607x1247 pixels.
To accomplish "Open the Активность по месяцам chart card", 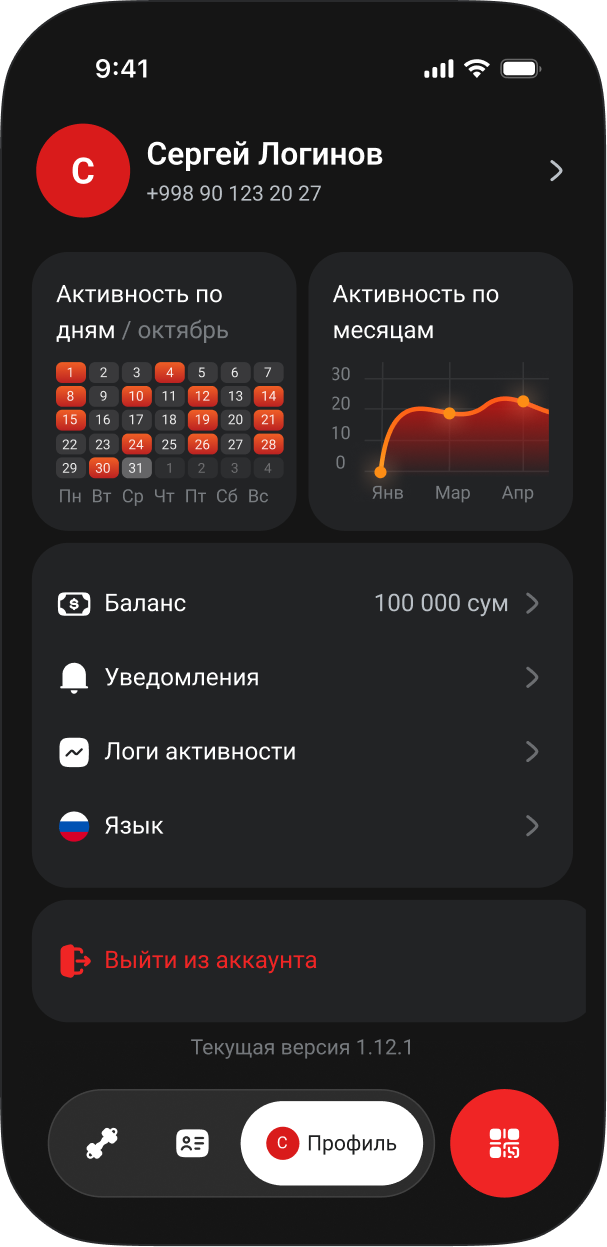I will click(x=440, y=390).
